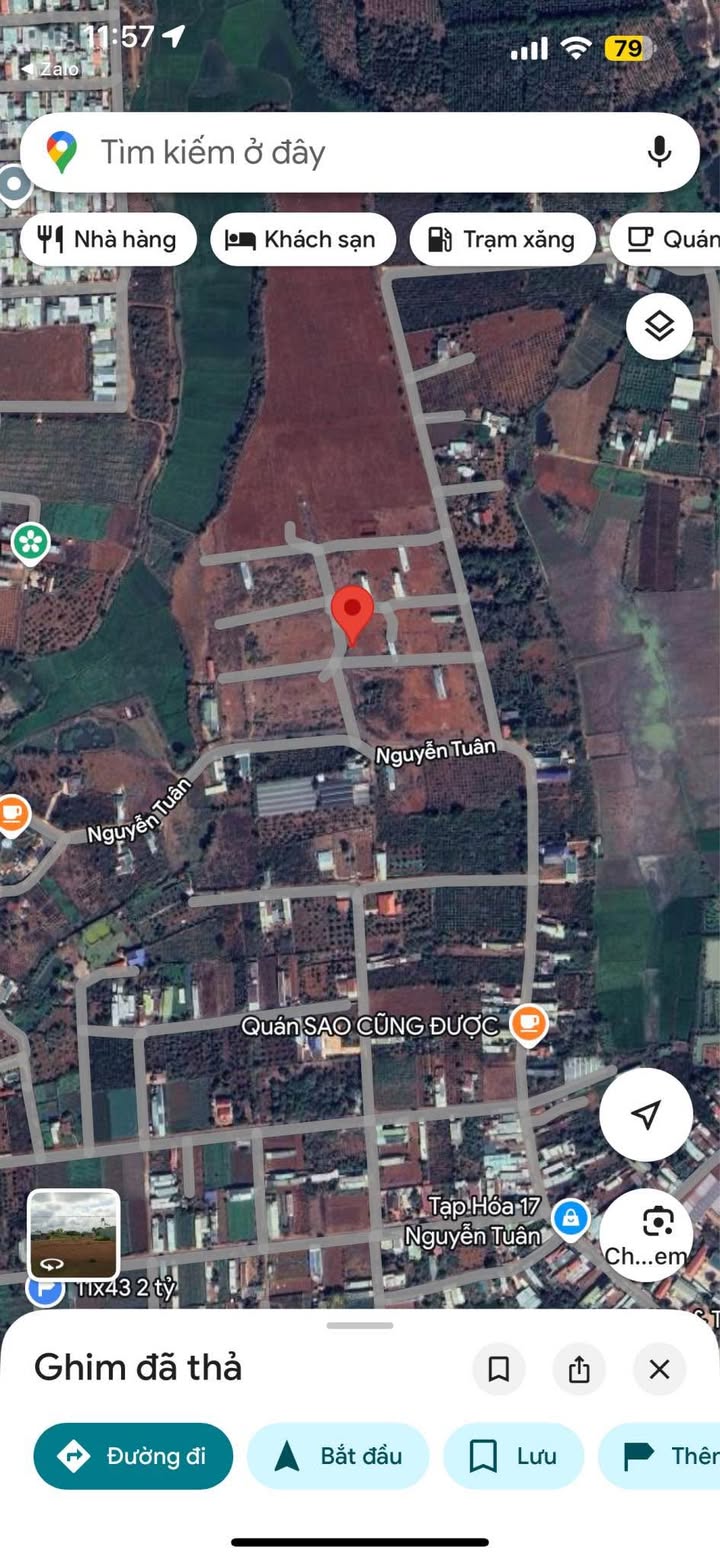The width and height of the screenshot is (720, 1560).
Task: Share the dropped pin location
Action: coord(579,1369)
